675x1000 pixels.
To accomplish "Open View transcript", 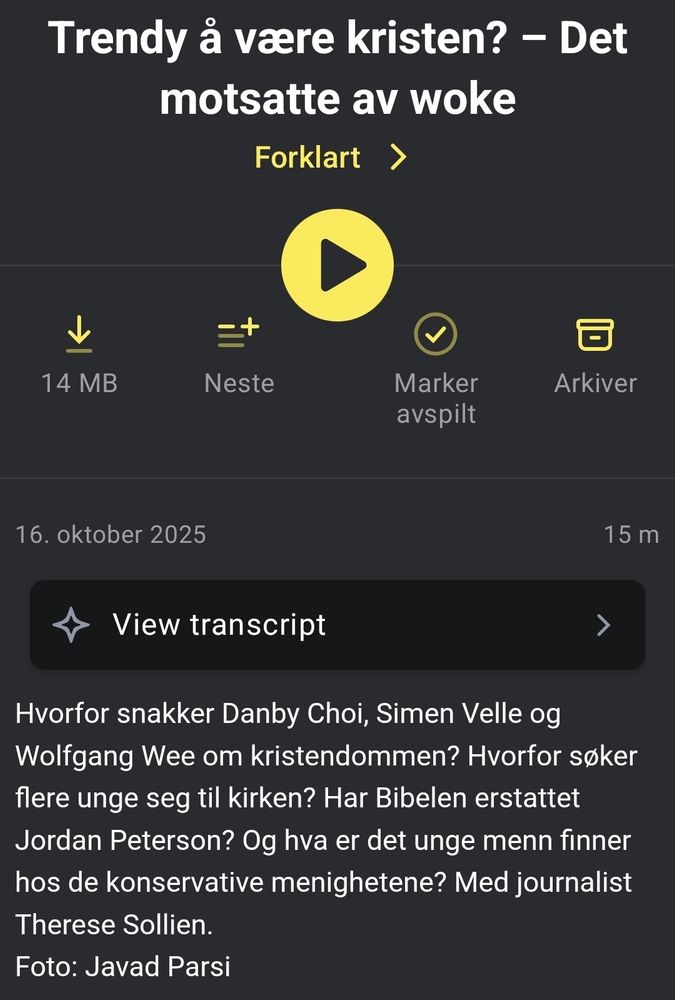I will pos(337,625).
